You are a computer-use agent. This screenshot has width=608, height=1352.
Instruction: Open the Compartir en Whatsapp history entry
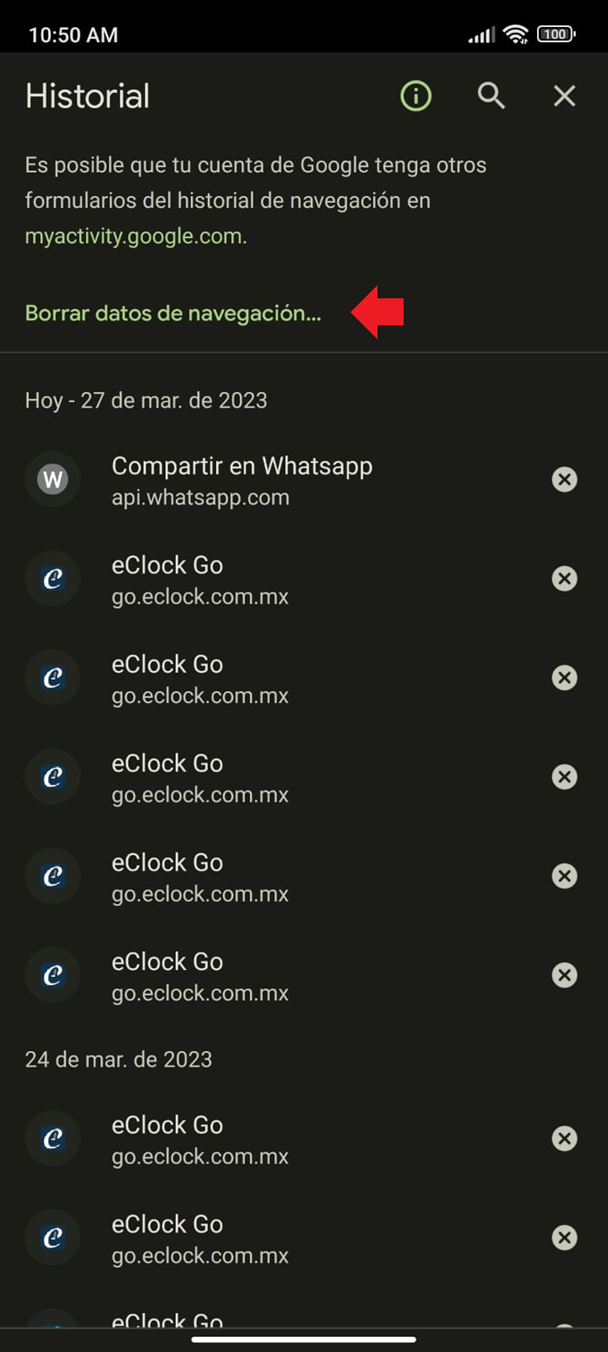tap(242, 480)
